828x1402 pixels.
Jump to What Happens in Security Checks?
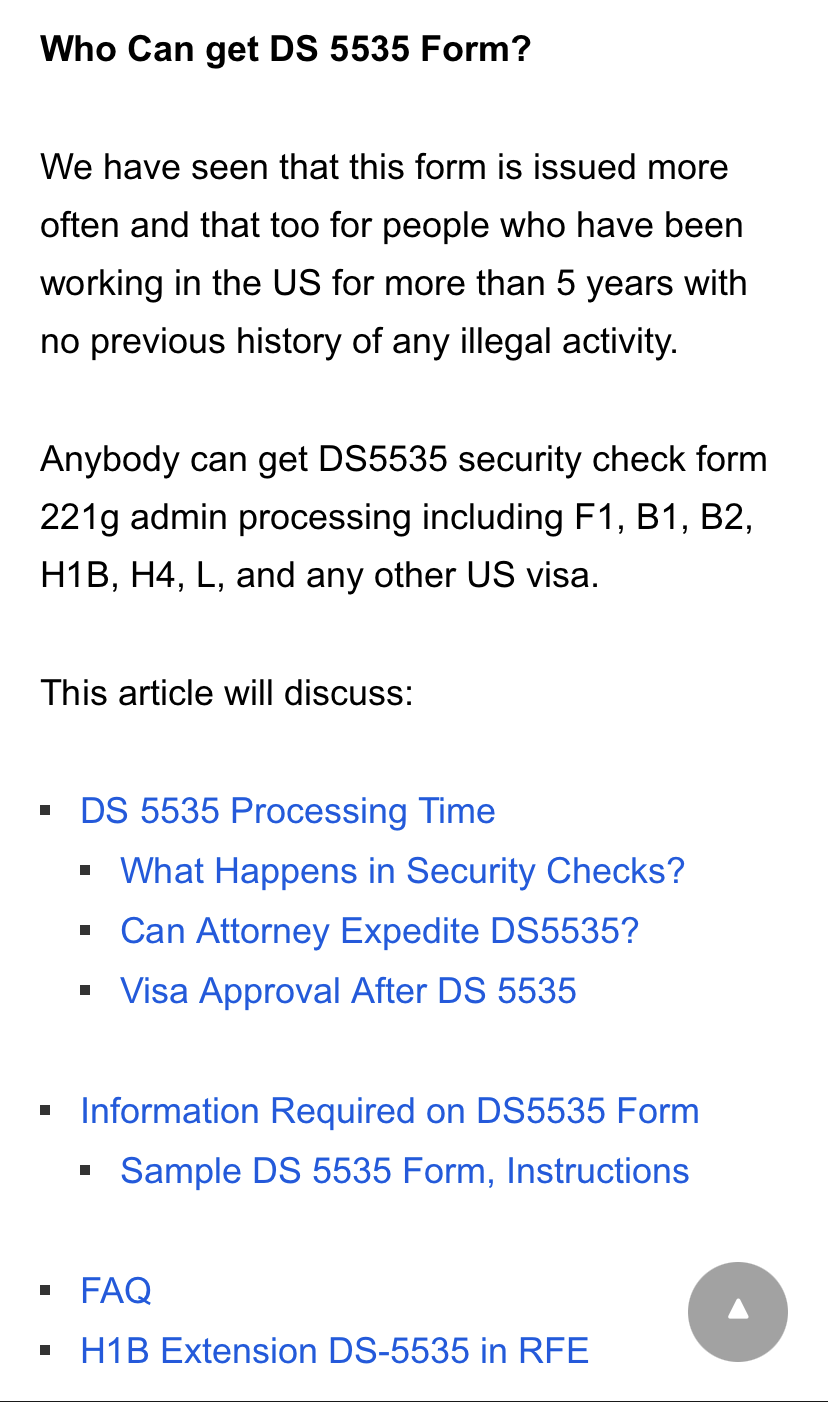(402, 871)
